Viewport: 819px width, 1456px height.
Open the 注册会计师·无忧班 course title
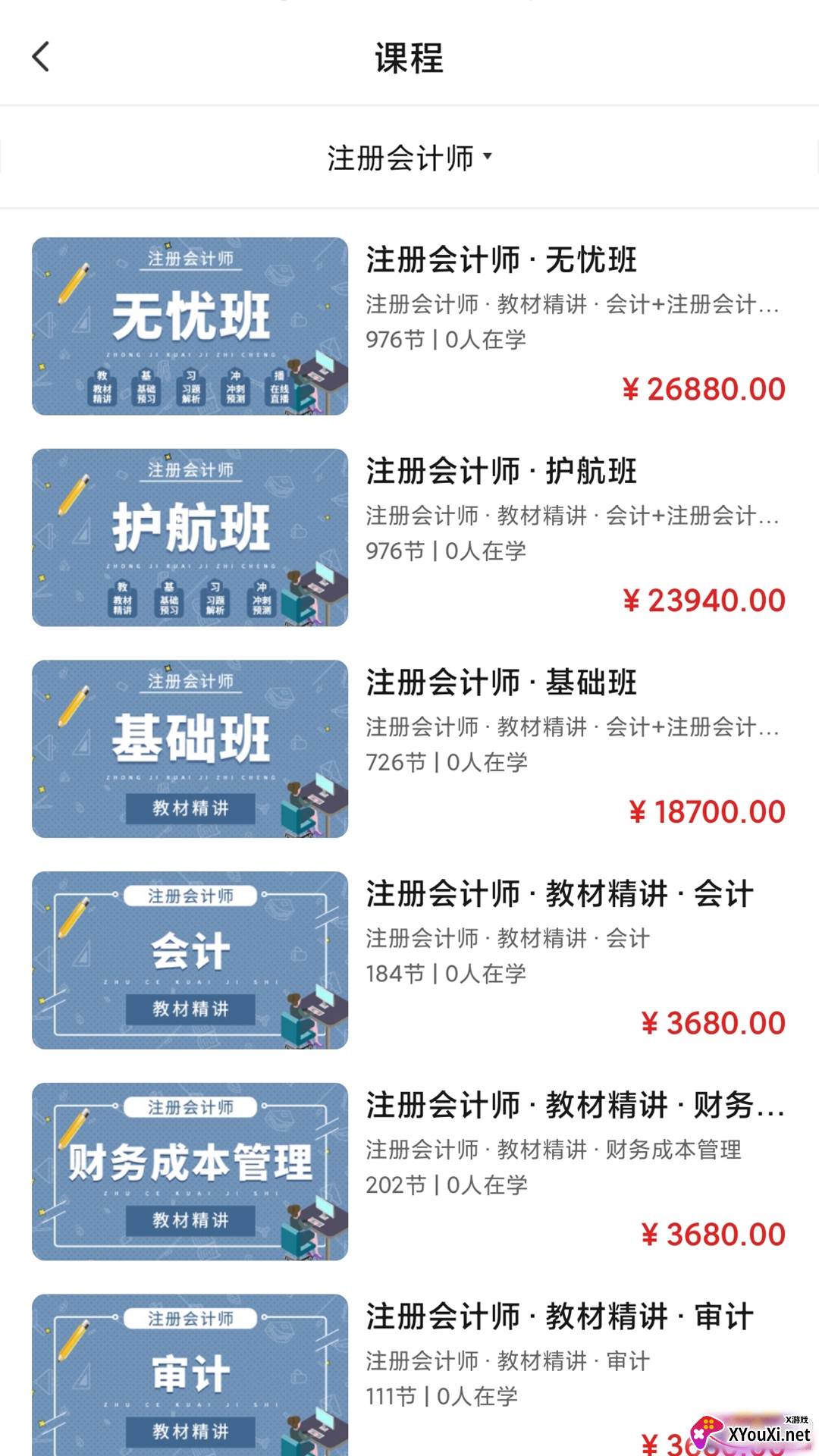[x=502, y=259]
